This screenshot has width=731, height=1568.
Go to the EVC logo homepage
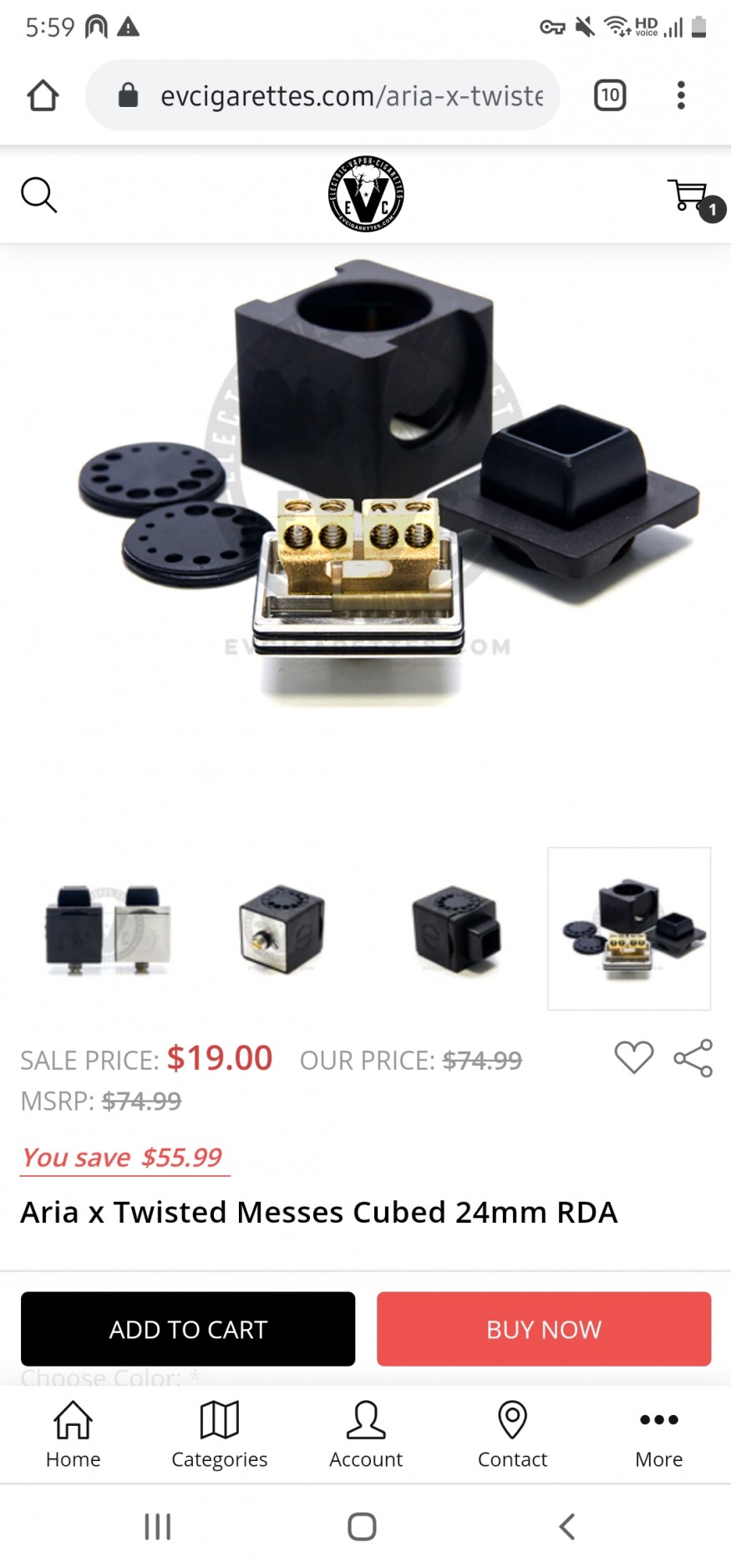(x=366, y=194)
